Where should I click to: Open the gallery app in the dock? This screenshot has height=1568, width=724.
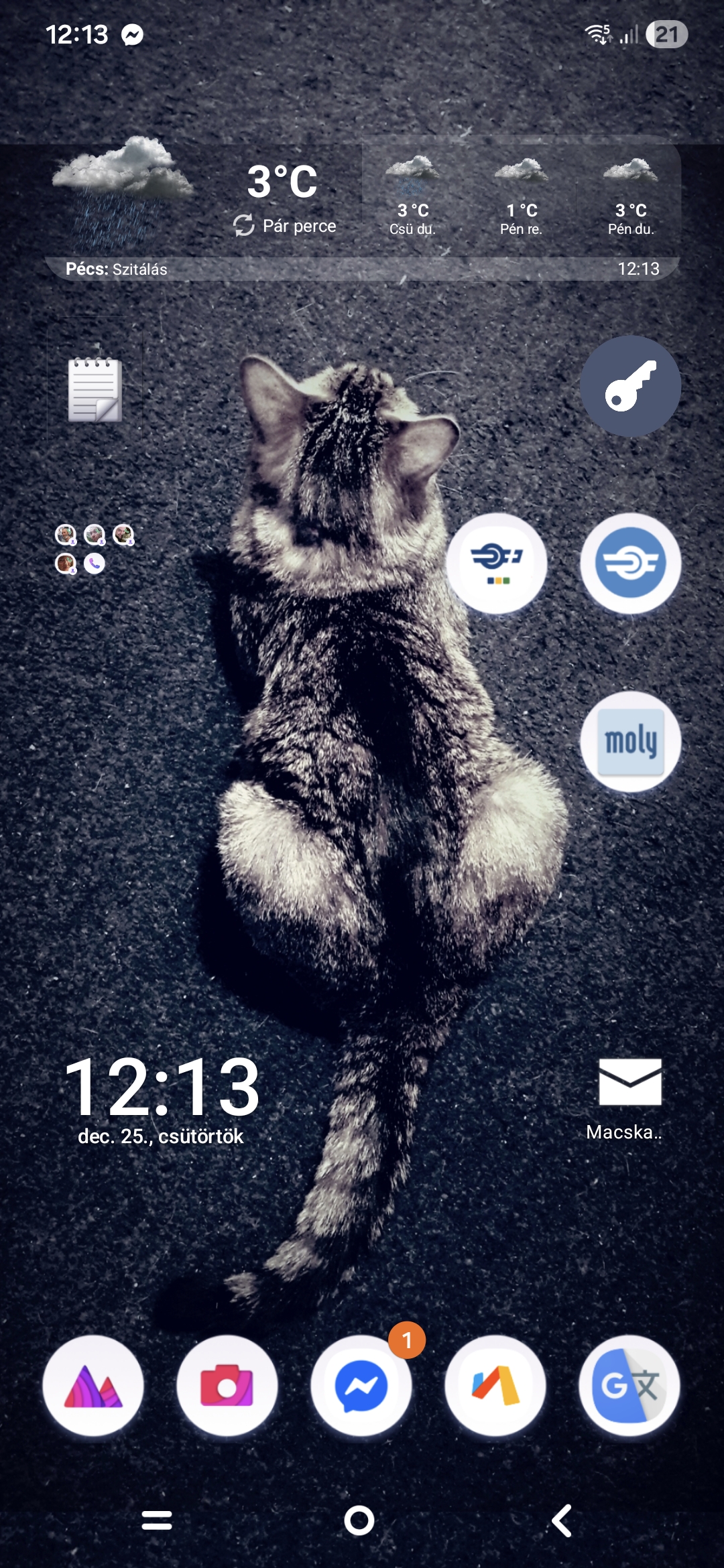click(x=93, y=1385)
